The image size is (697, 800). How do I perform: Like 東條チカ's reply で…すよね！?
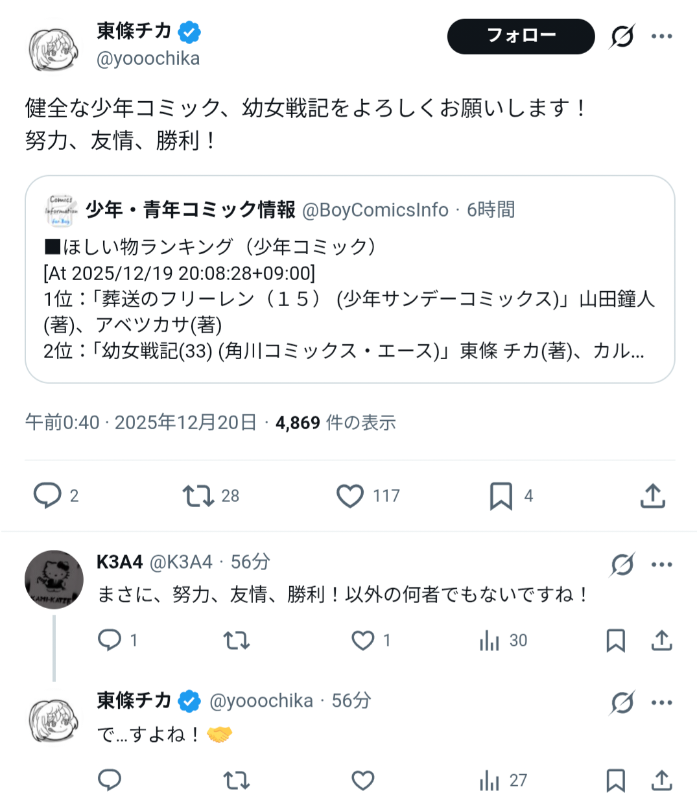[363, 780]
